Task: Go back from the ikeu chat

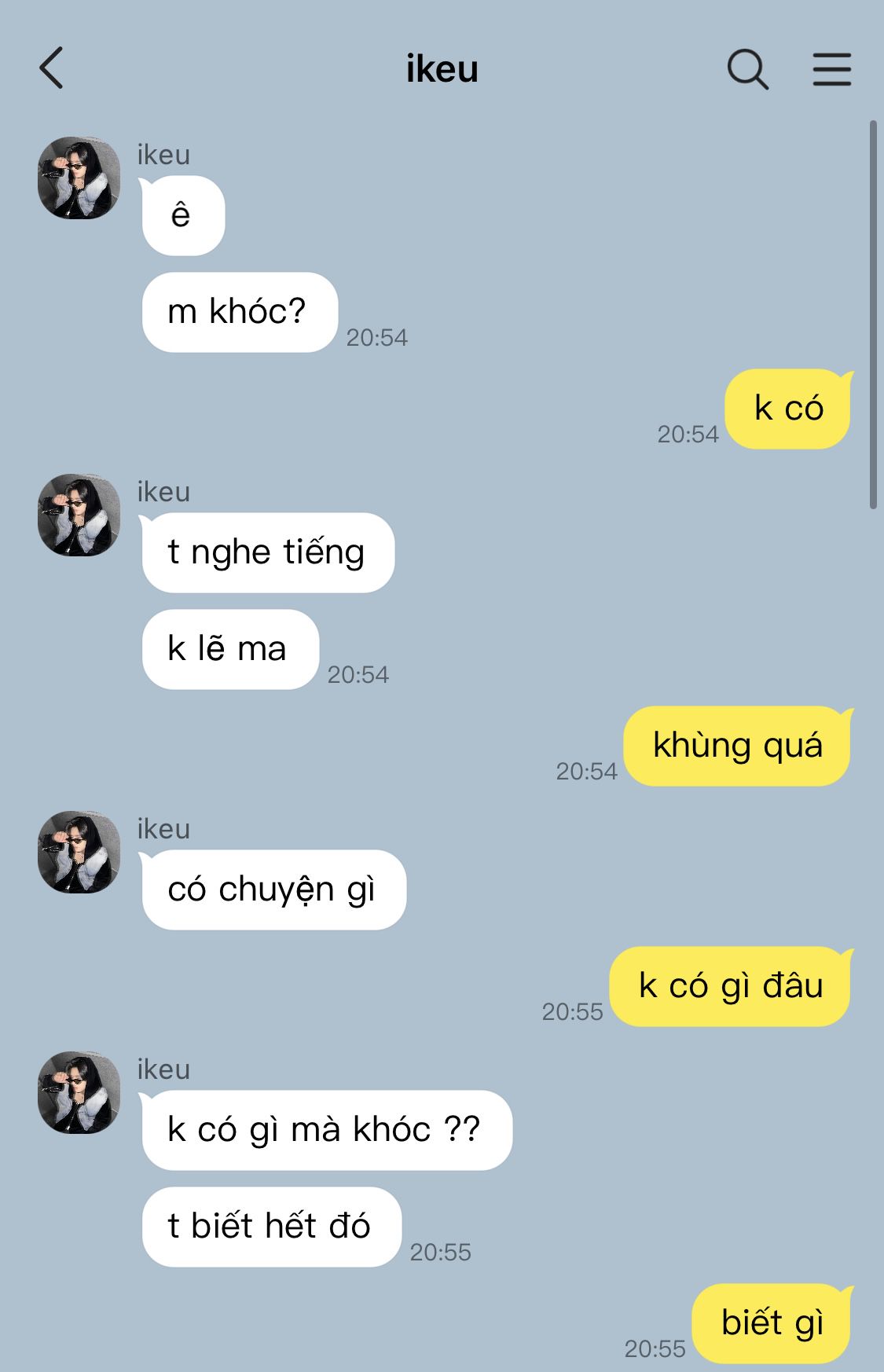Action: [x=52, y=68]
